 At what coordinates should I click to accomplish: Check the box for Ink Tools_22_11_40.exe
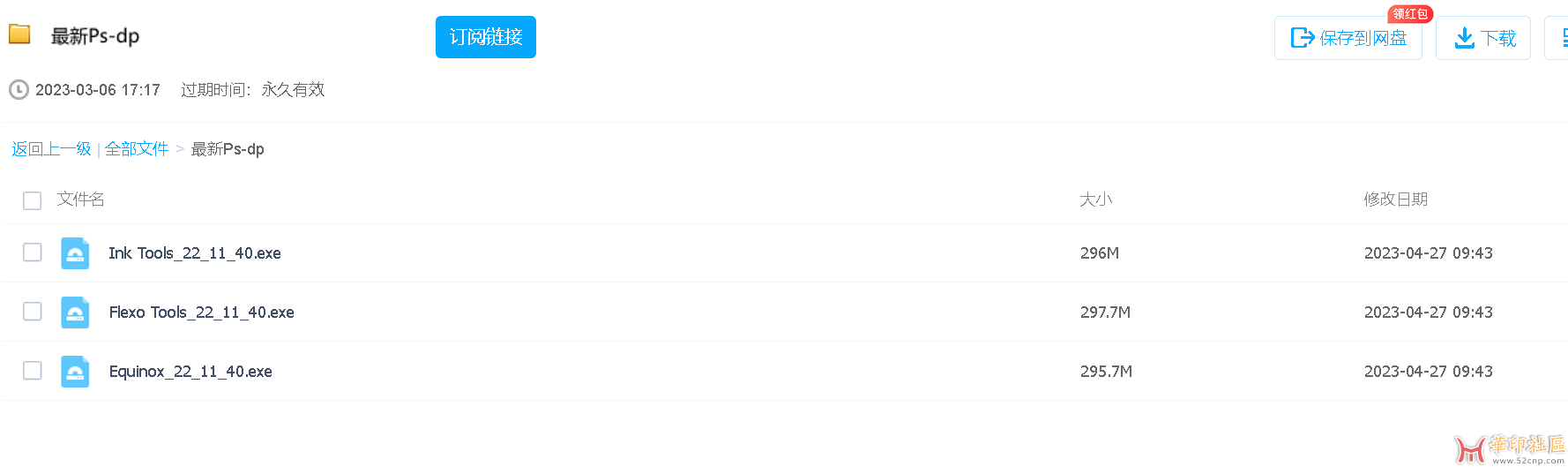click(33, 252)
